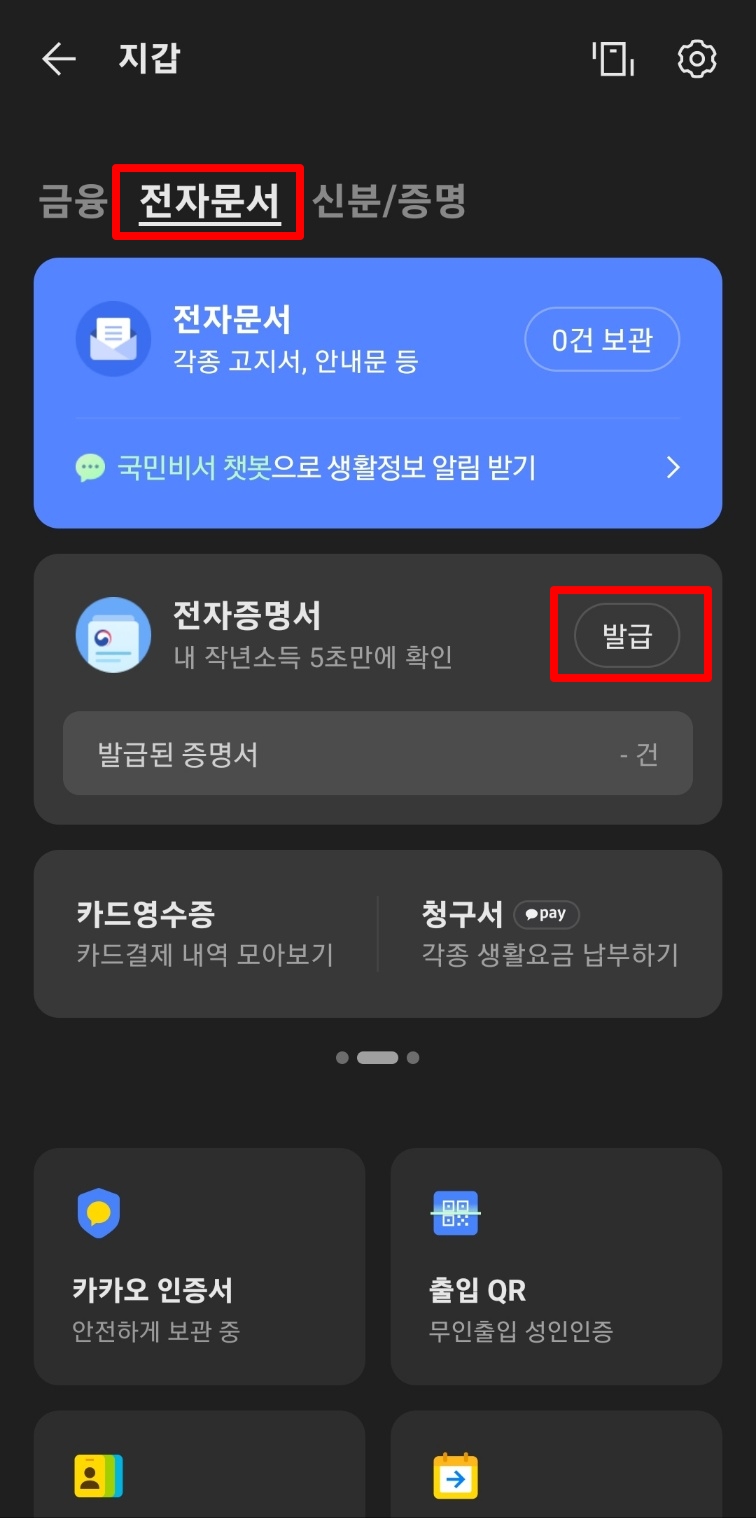756x1518 pixels.
Task: Open the QR scanner icon in top bar
Action: [612, 58]
